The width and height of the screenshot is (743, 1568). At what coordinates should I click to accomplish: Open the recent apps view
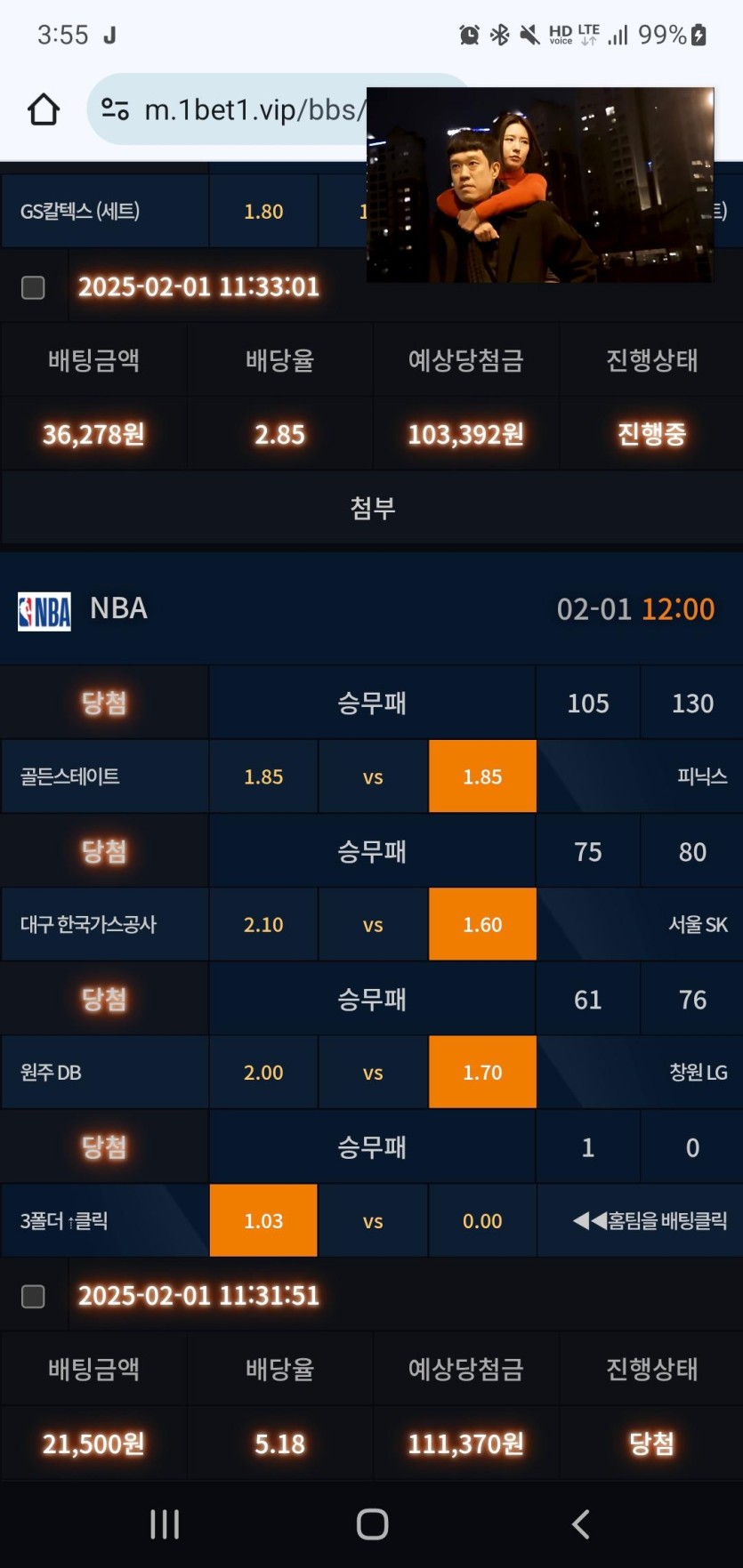tap(165, 1524)
